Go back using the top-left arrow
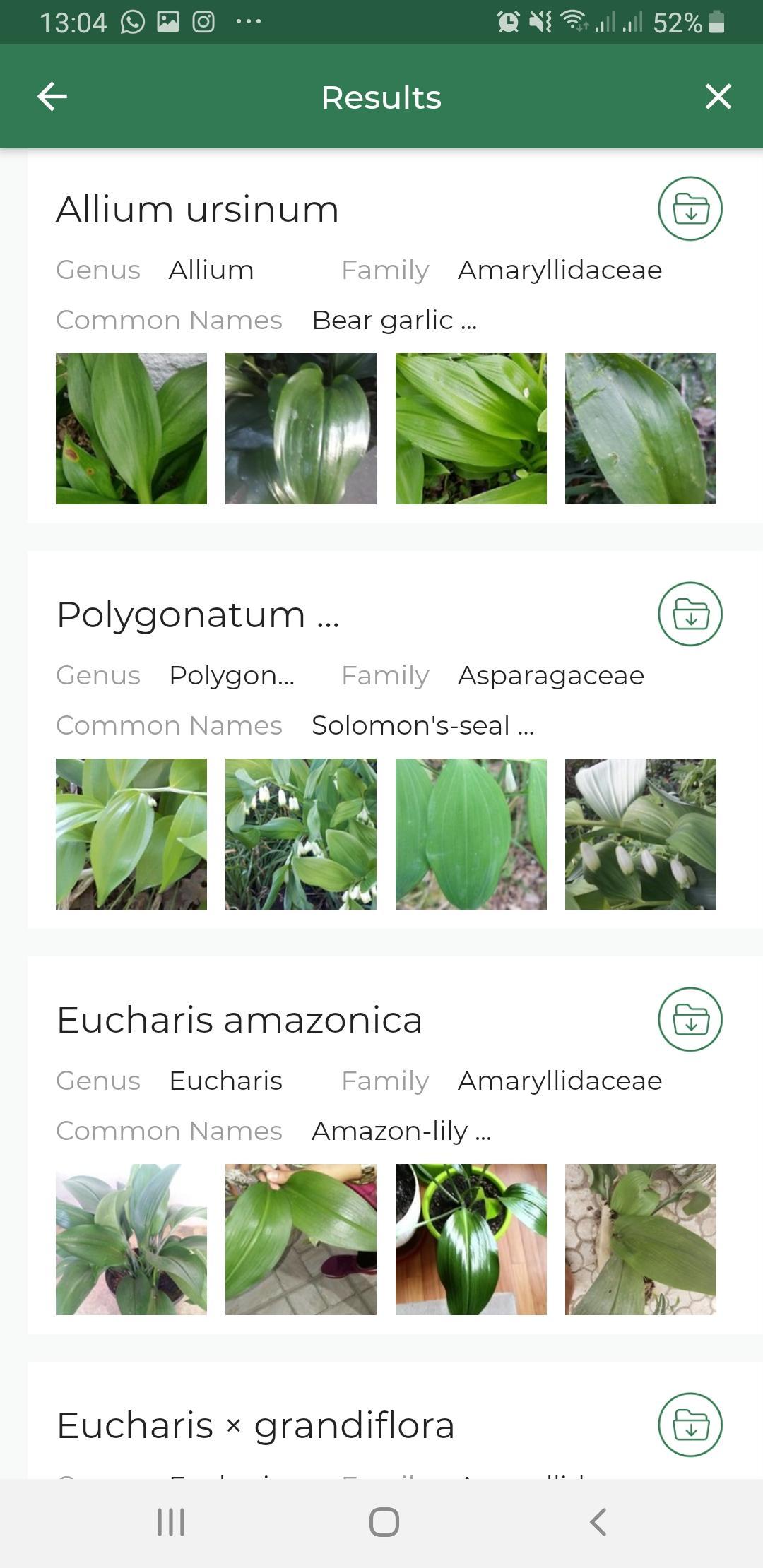 click(x=52, y=97)
